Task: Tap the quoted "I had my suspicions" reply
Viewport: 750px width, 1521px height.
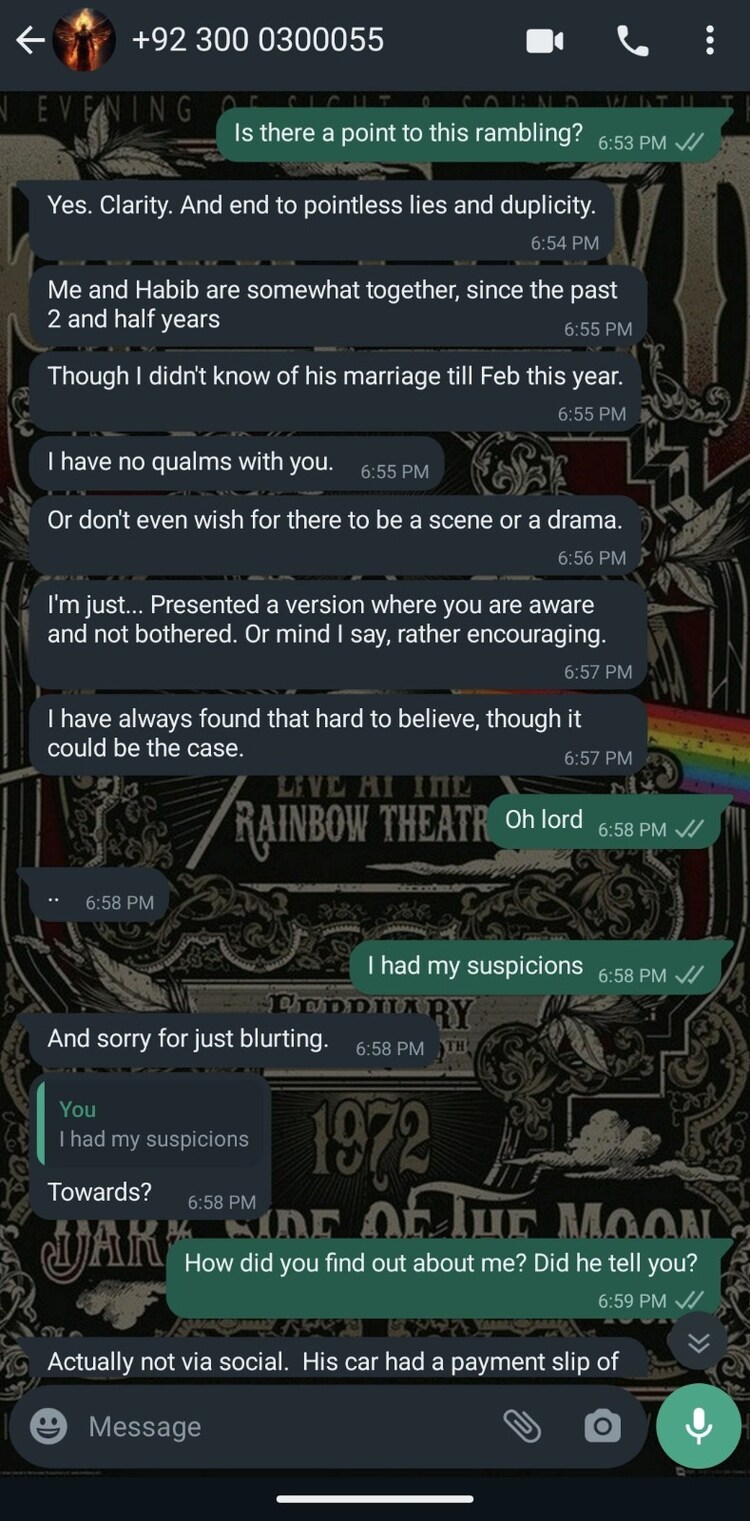Action: click(152, 1124)
